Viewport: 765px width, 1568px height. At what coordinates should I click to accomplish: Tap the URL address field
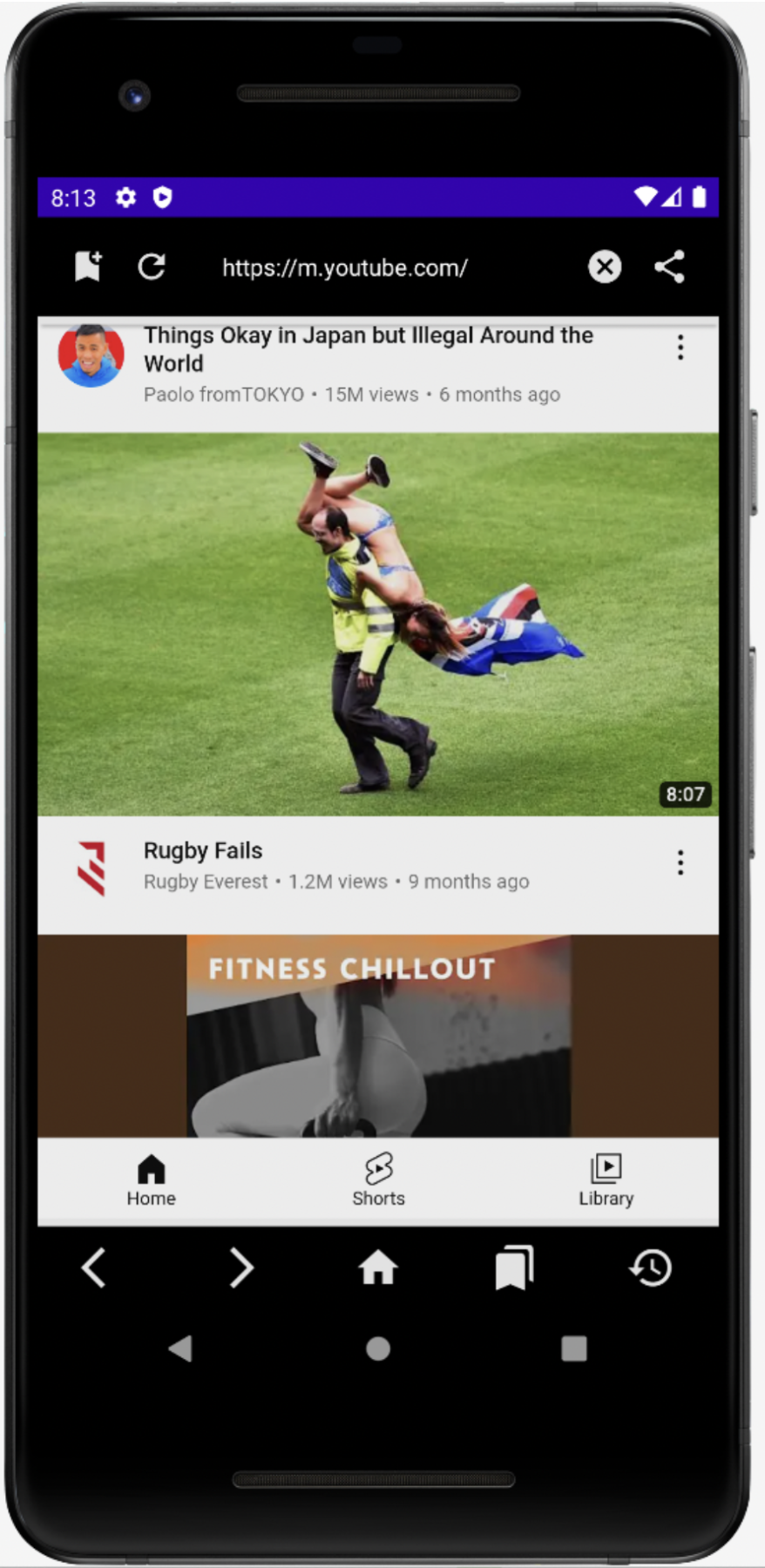pyautogui.click(x=345, y=267)
